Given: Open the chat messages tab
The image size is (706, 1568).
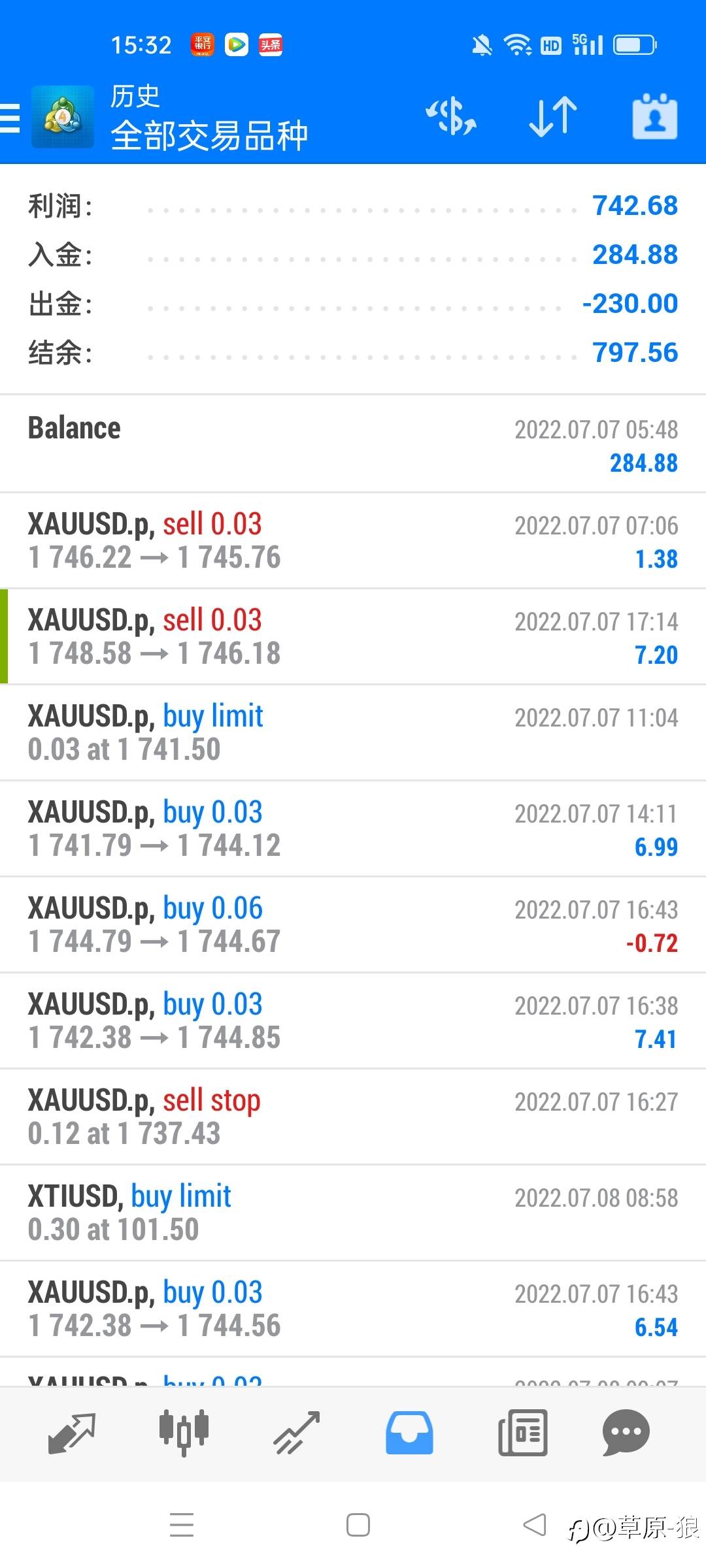Looking at the screenshot, I should (626, 1433).
